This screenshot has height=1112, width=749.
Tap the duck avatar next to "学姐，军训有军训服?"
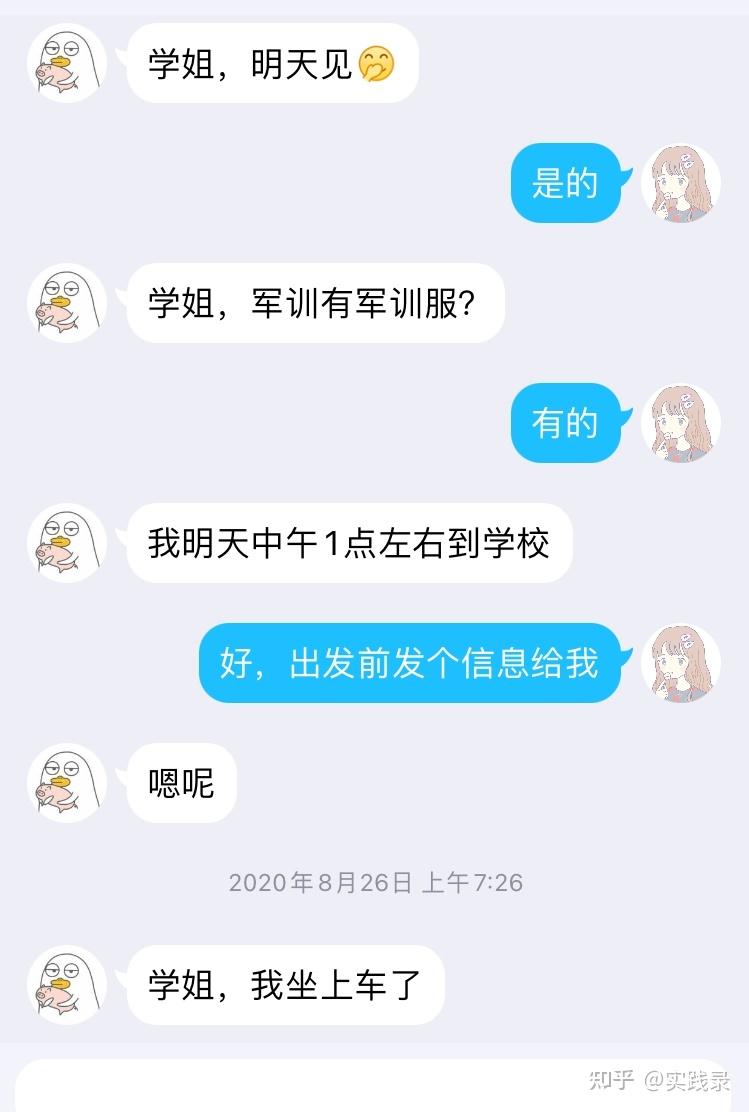click(x=67, y=303)
